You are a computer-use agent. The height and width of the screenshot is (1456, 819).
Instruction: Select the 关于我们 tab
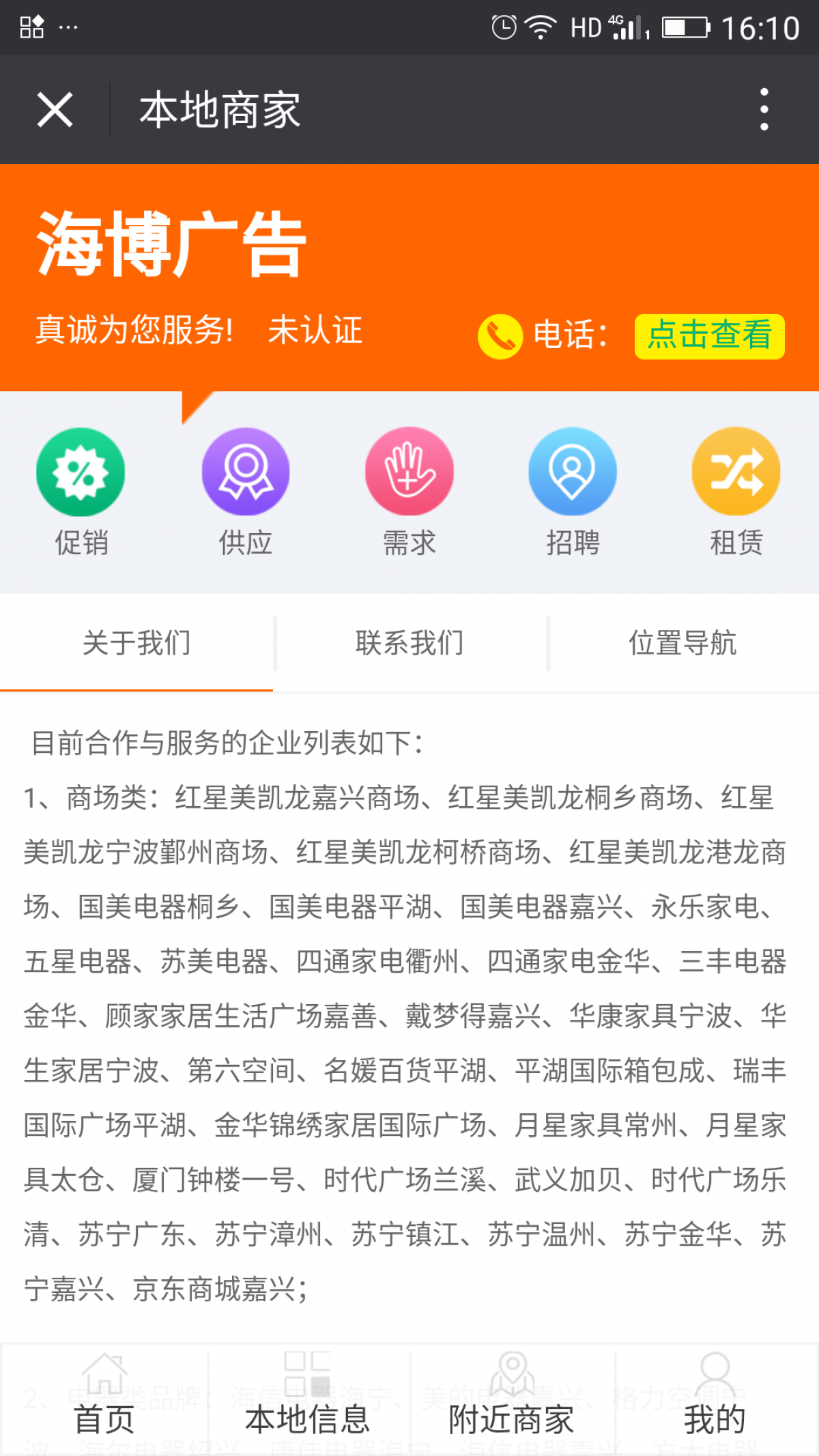pos(136,643)
